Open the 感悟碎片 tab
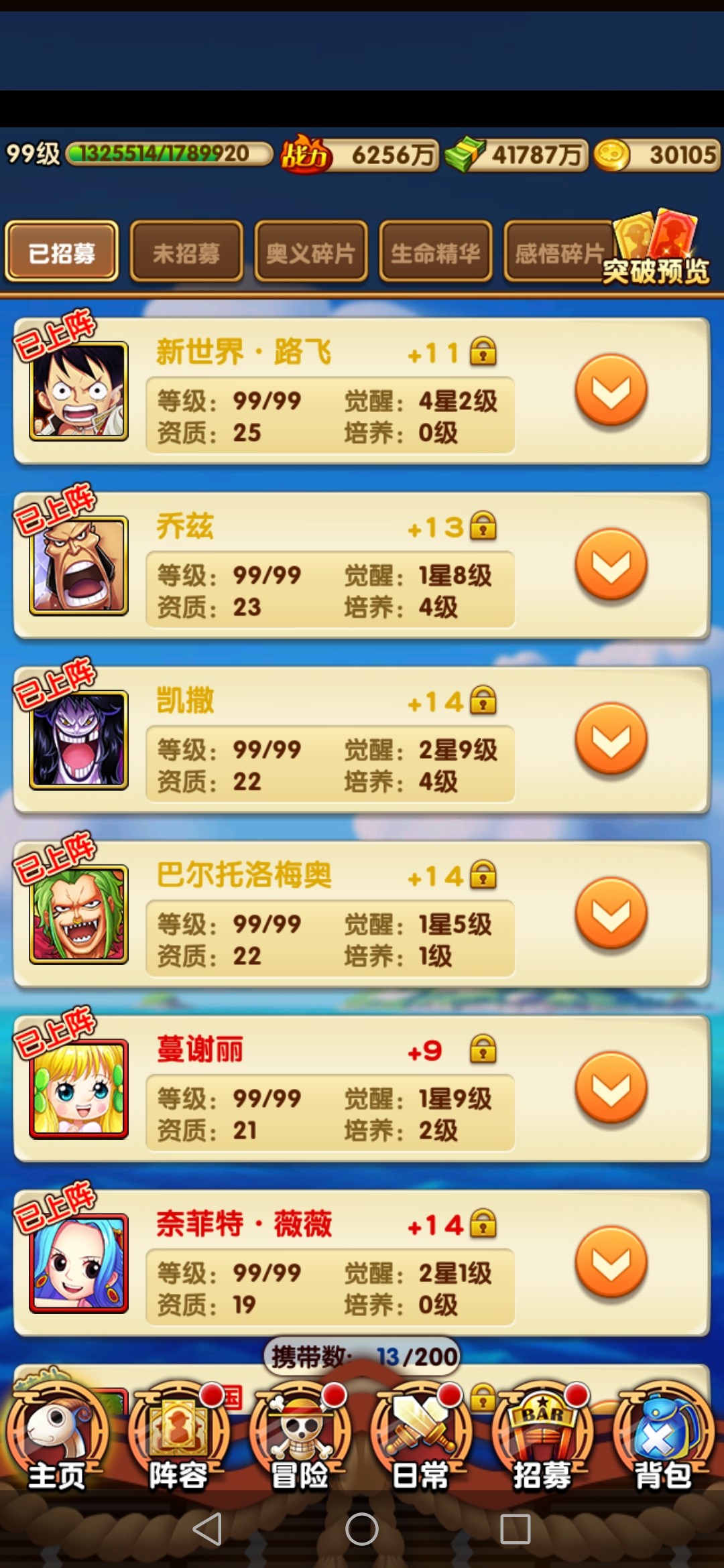The height and width of the screenshot is (1568, 724). pyautogui.click(x=558, y=253)
